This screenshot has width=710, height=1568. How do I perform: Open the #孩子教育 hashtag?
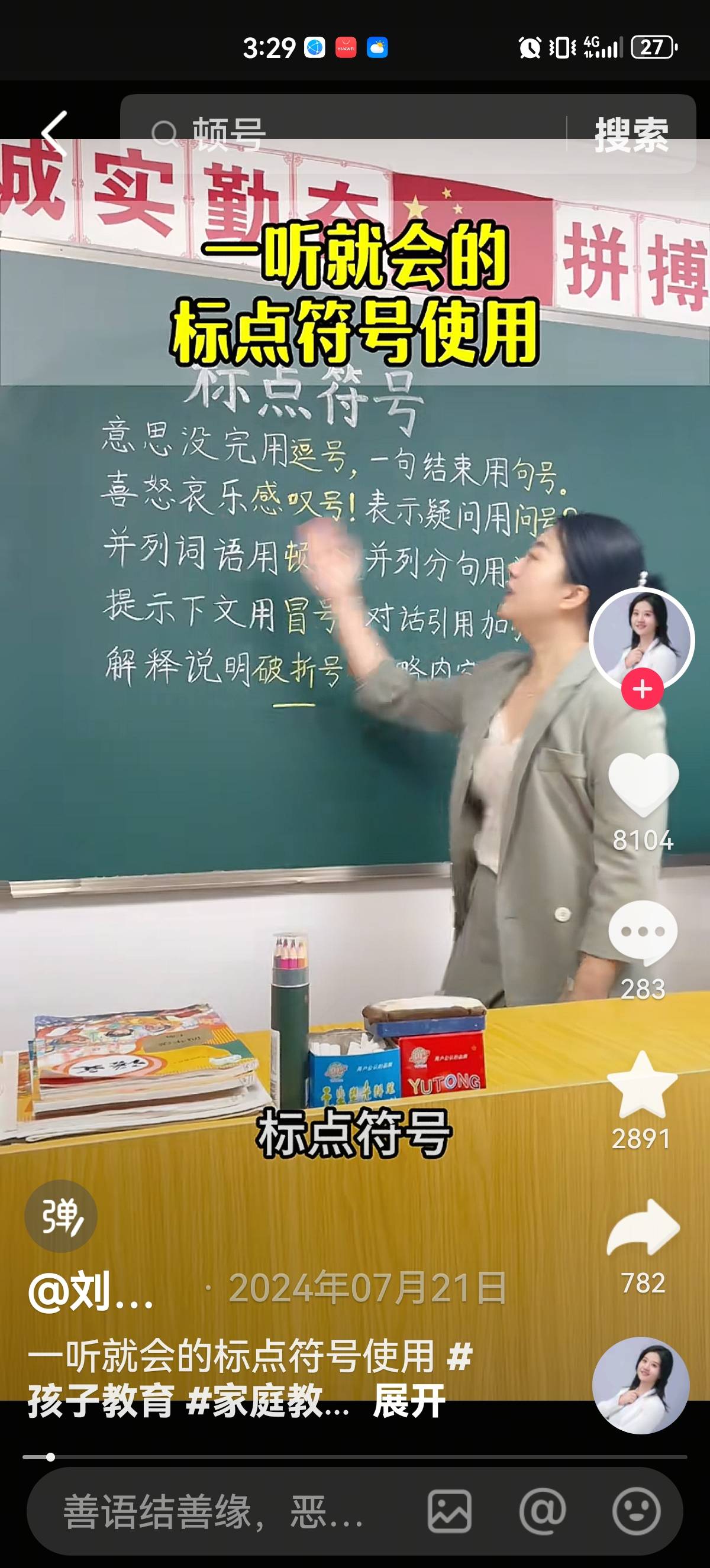click(101, 1401)
